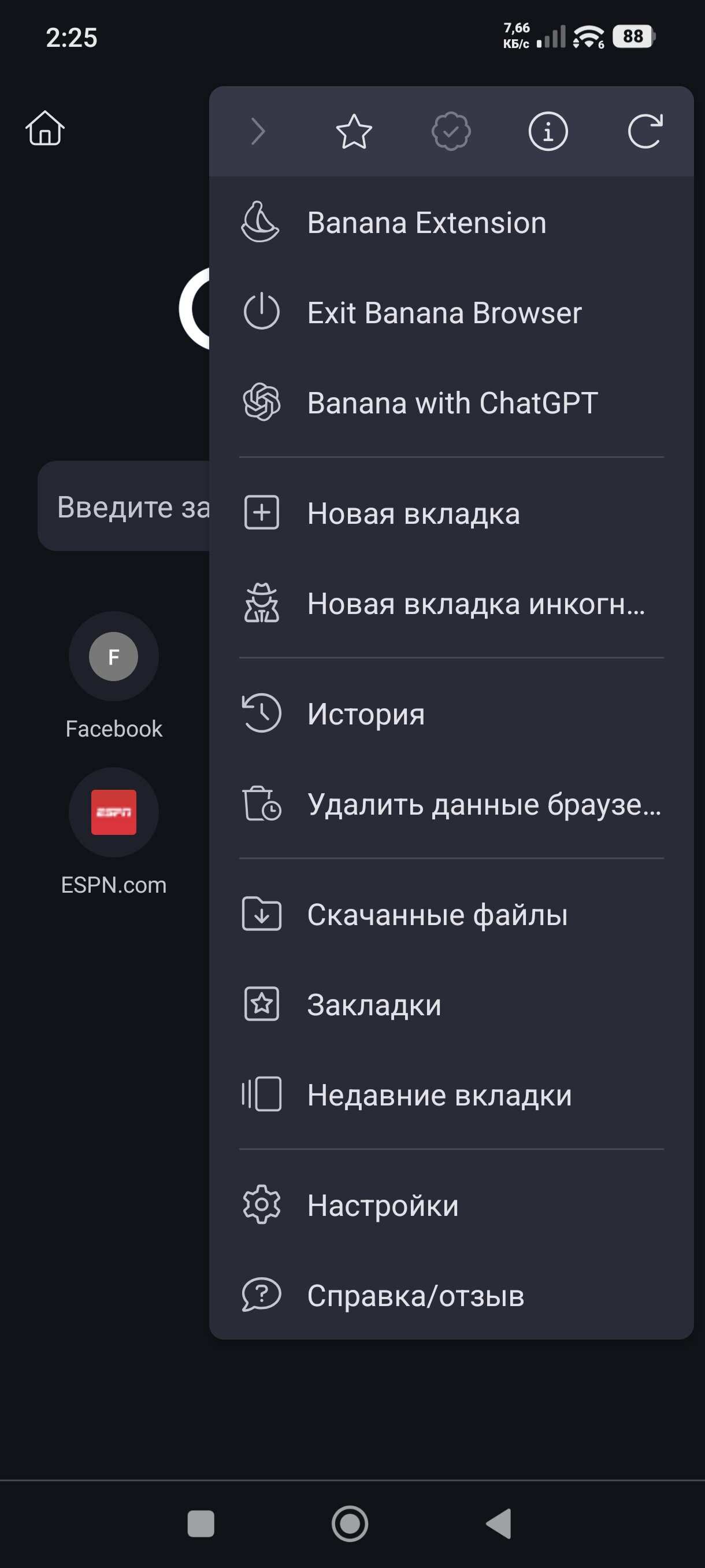705x1568 pixels.
Task: Open Banana Extension
Action: 426,223
